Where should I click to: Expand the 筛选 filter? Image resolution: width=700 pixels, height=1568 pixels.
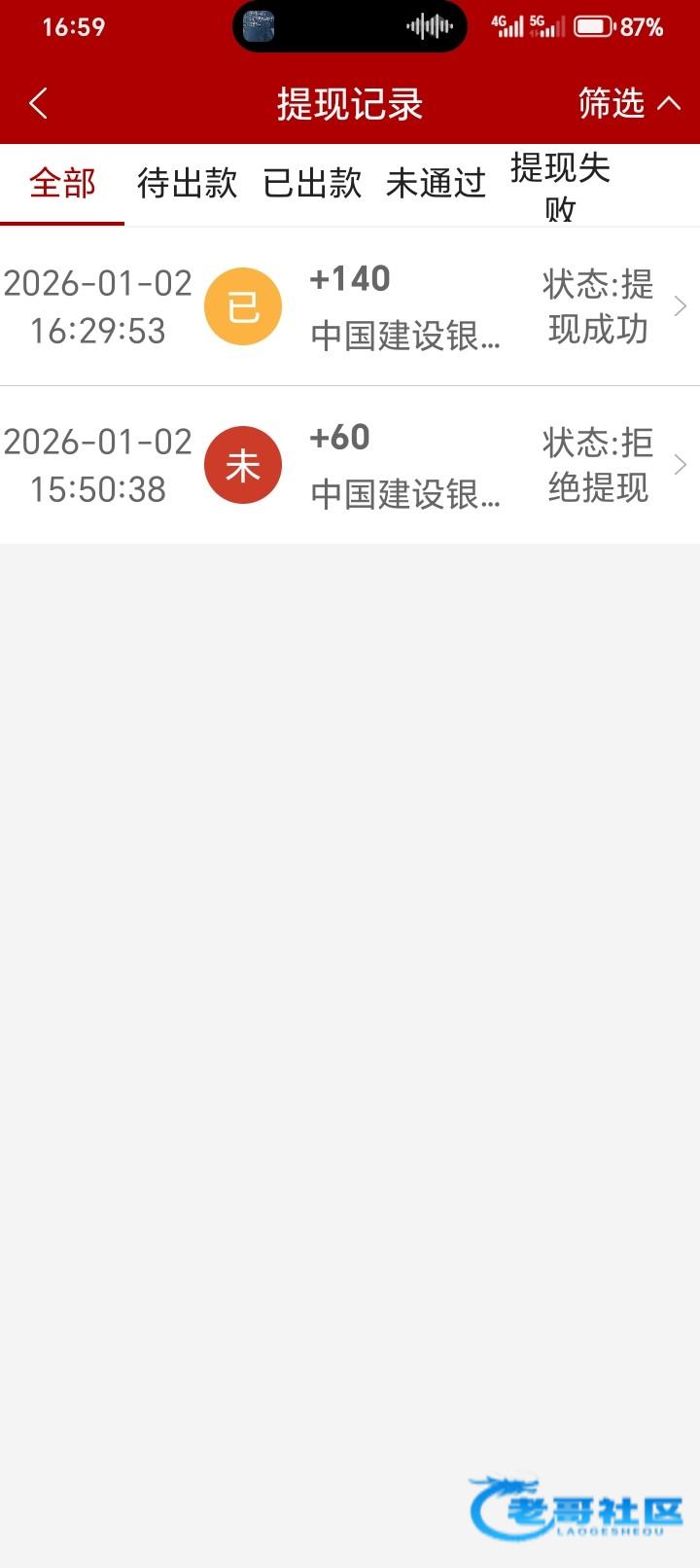tap(628, 103)
